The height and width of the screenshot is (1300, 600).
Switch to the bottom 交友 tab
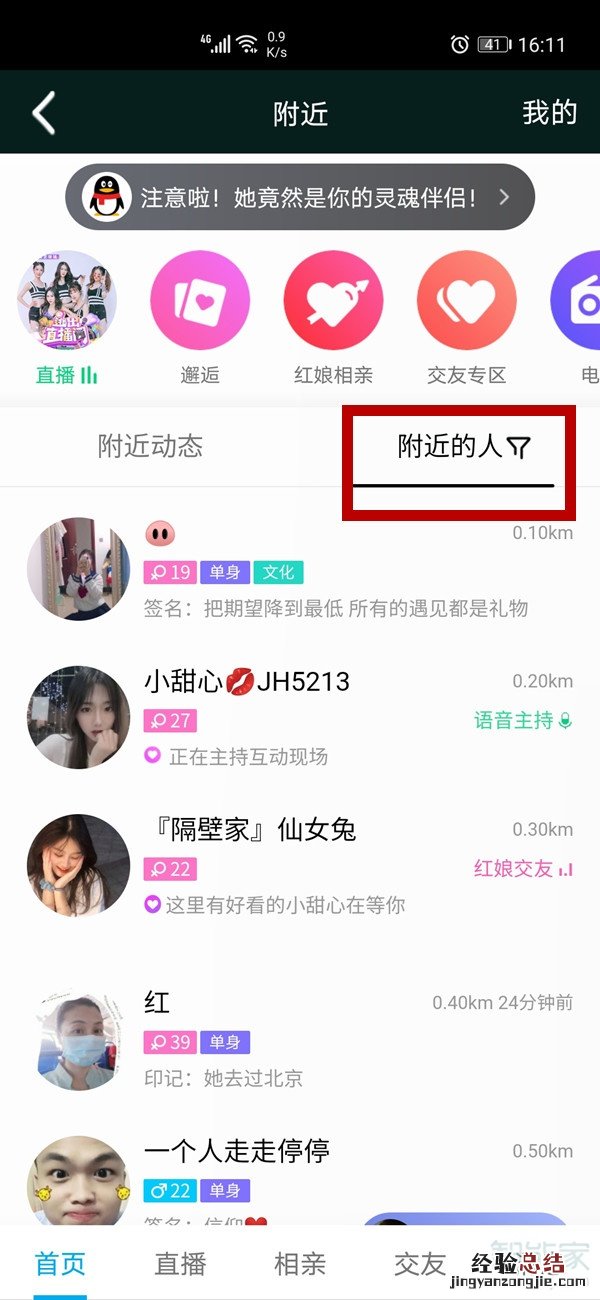(x=419, y=1263)
